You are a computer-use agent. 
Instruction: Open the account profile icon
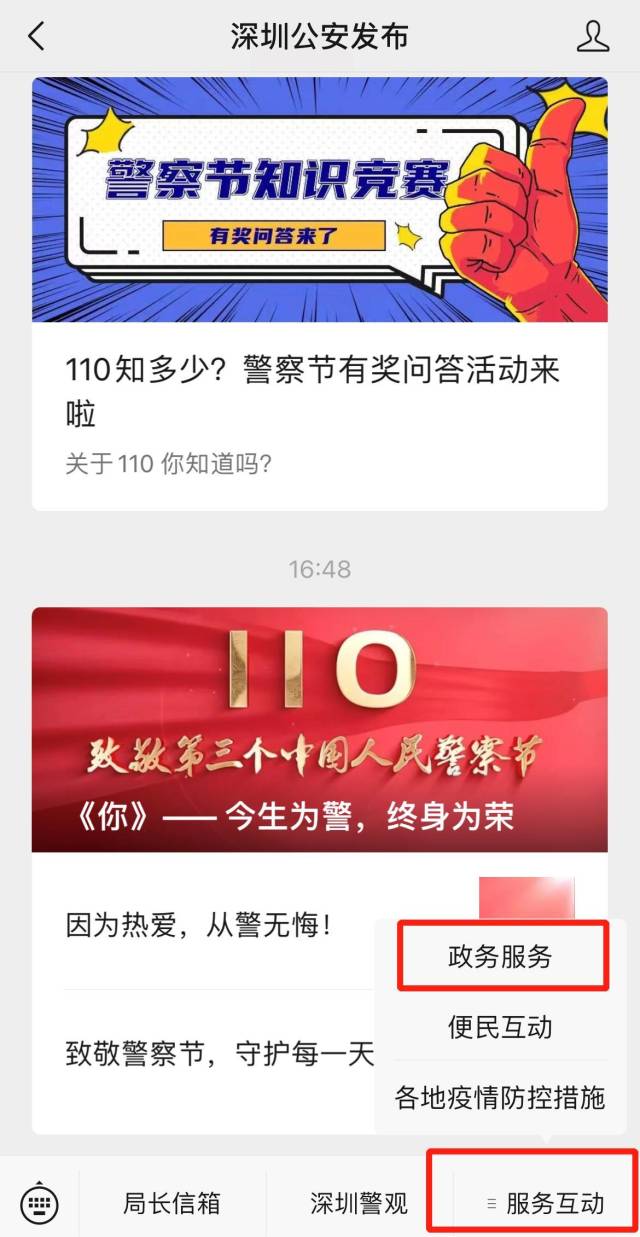[593, 37]
